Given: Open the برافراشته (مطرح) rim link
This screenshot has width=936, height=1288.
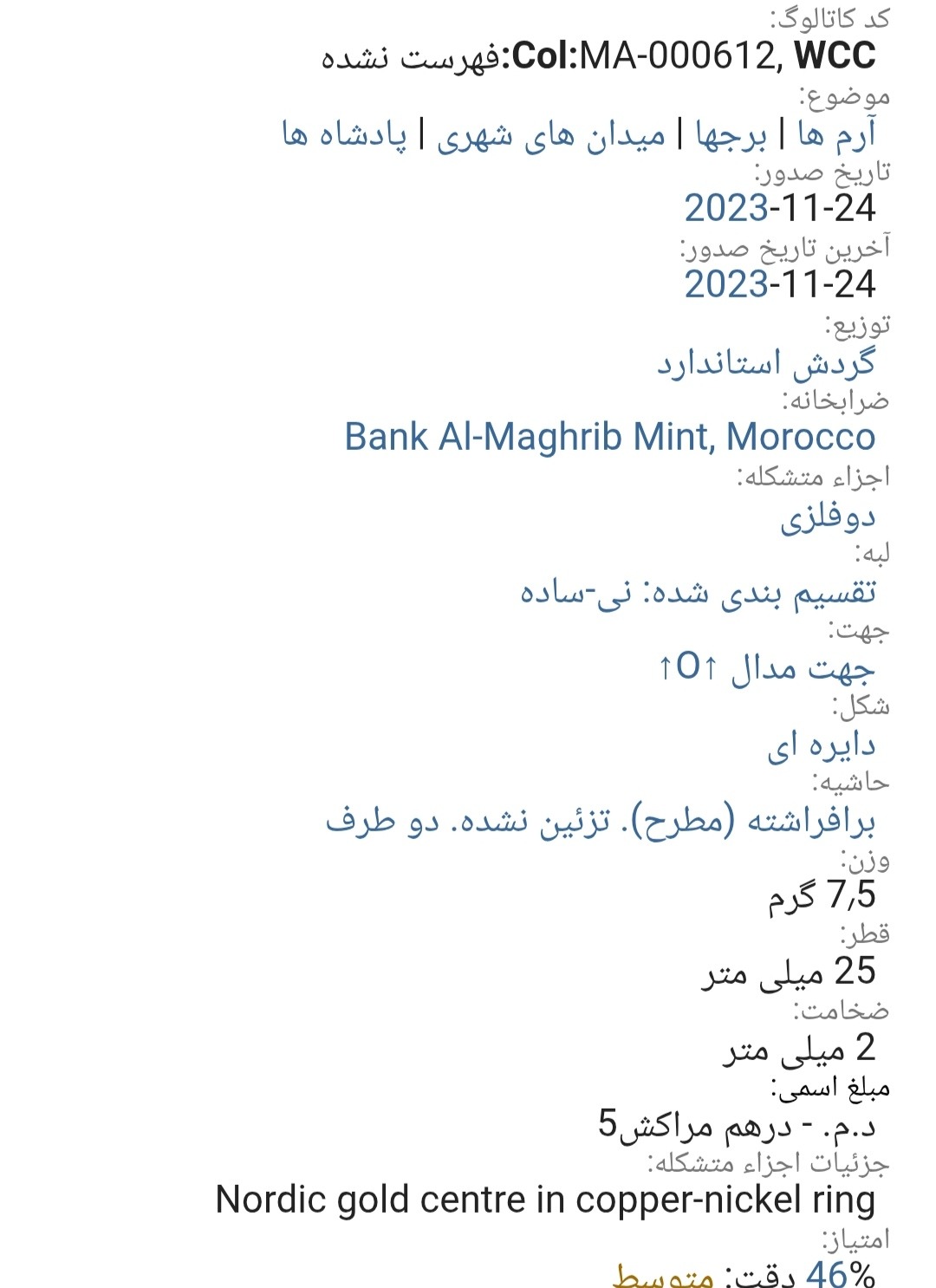Looking at the screenshot, I should click(600, 820).
